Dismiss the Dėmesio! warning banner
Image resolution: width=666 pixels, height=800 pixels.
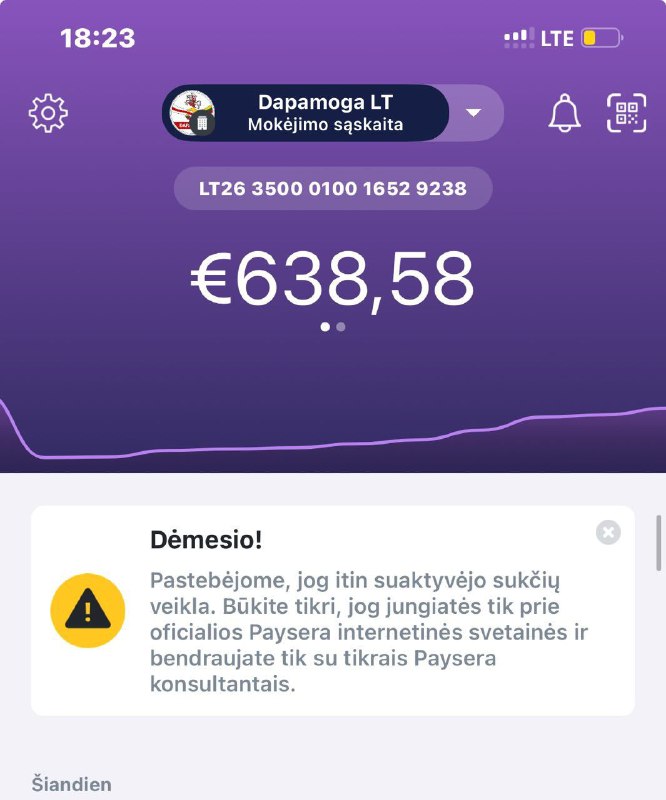608,533
